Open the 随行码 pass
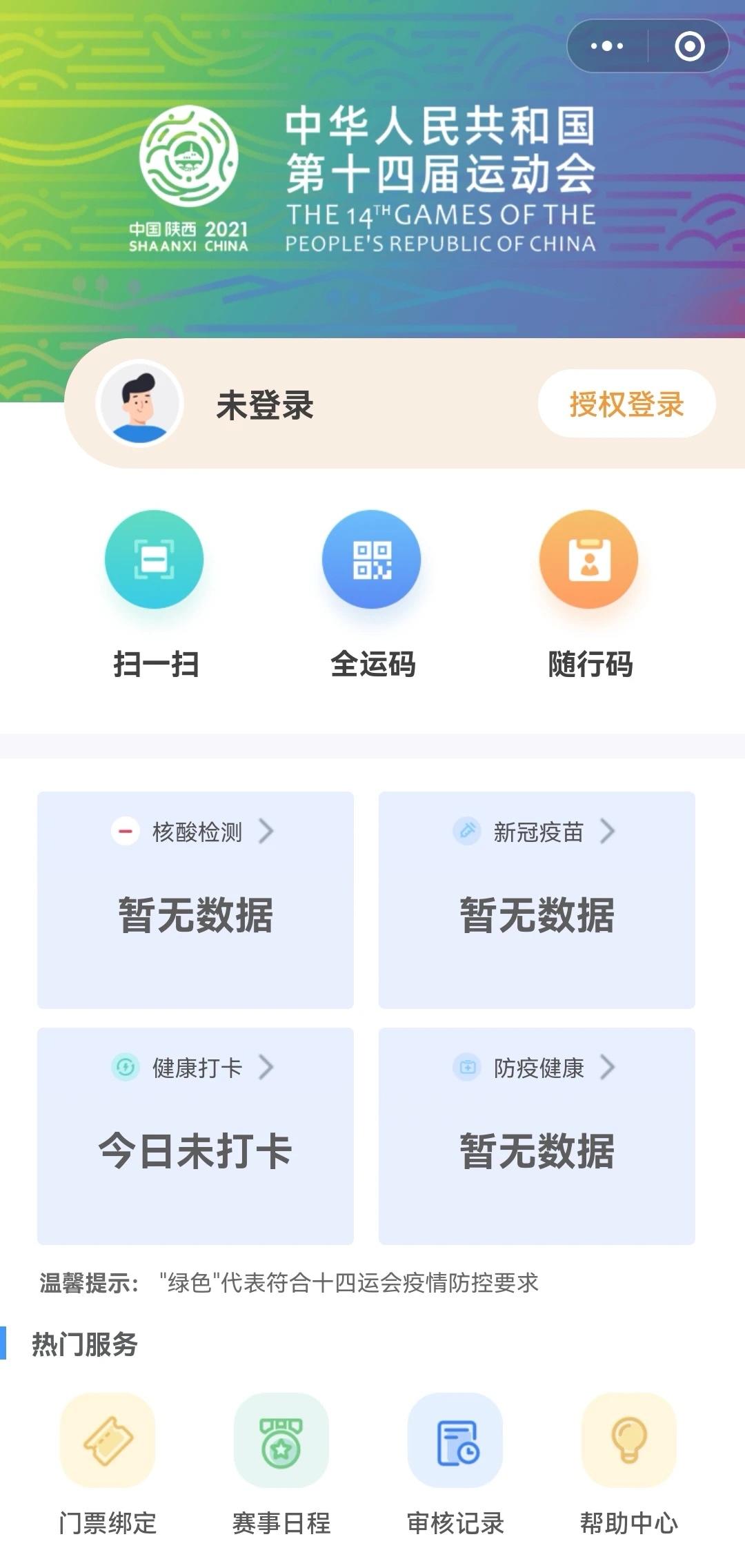745x1568 pixels. pyautogui.click(x=589, y=560)
